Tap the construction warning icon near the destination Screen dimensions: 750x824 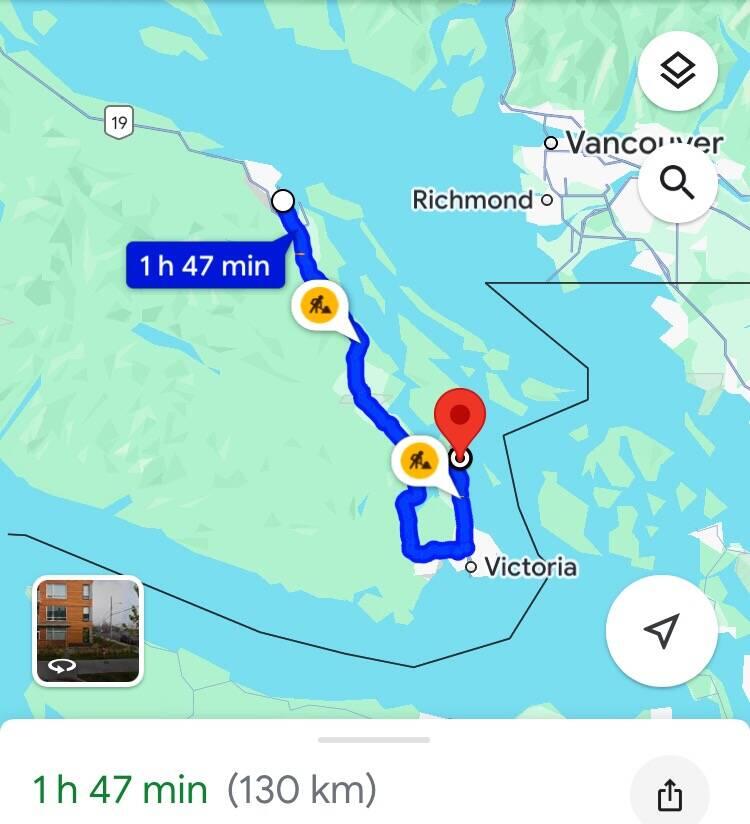(x=420, y=460)
